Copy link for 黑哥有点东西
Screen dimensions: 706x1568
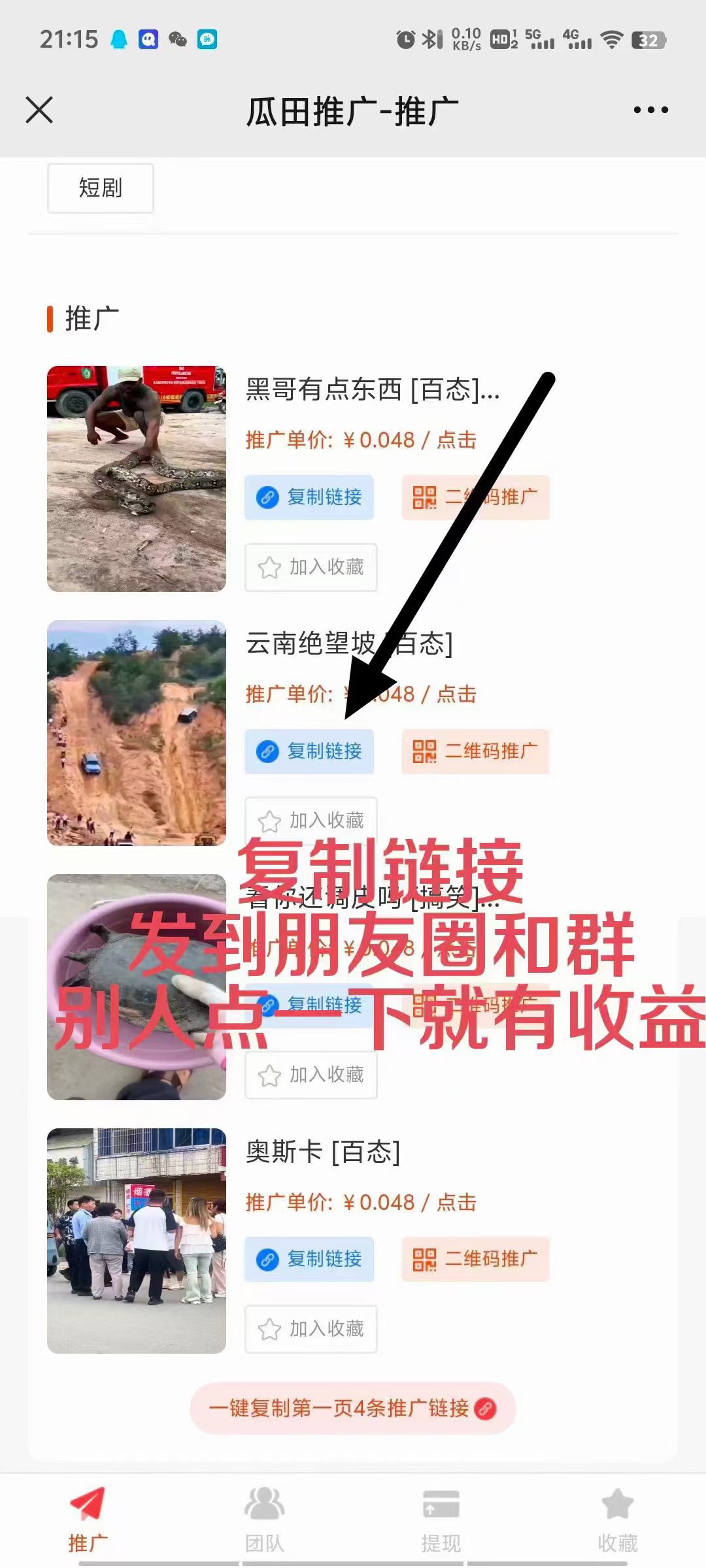(309, 497)
